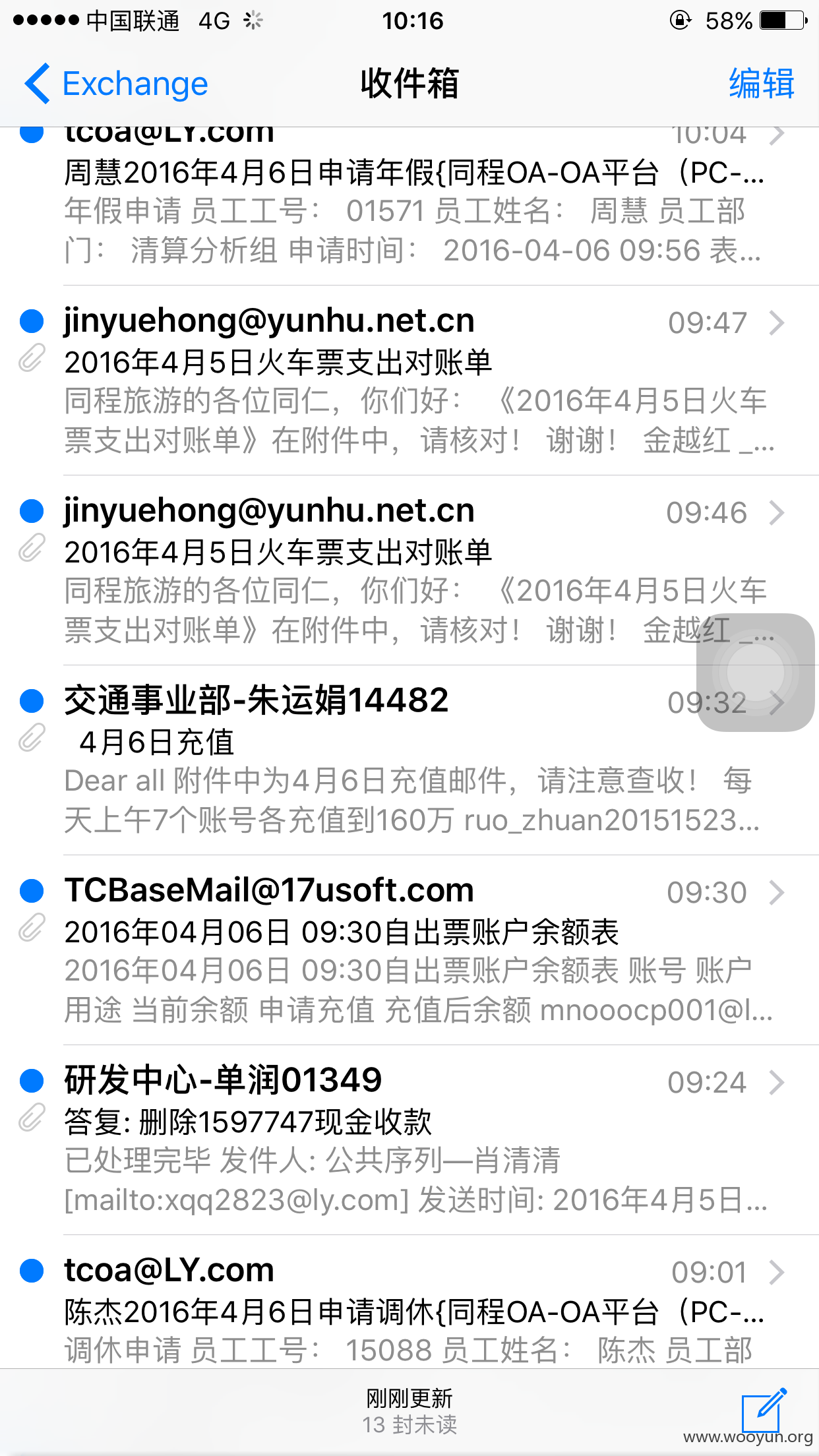Open the email from 研发中心-单润01349
Screen dimensions: 819x1456
click(x=409, y=1140)
